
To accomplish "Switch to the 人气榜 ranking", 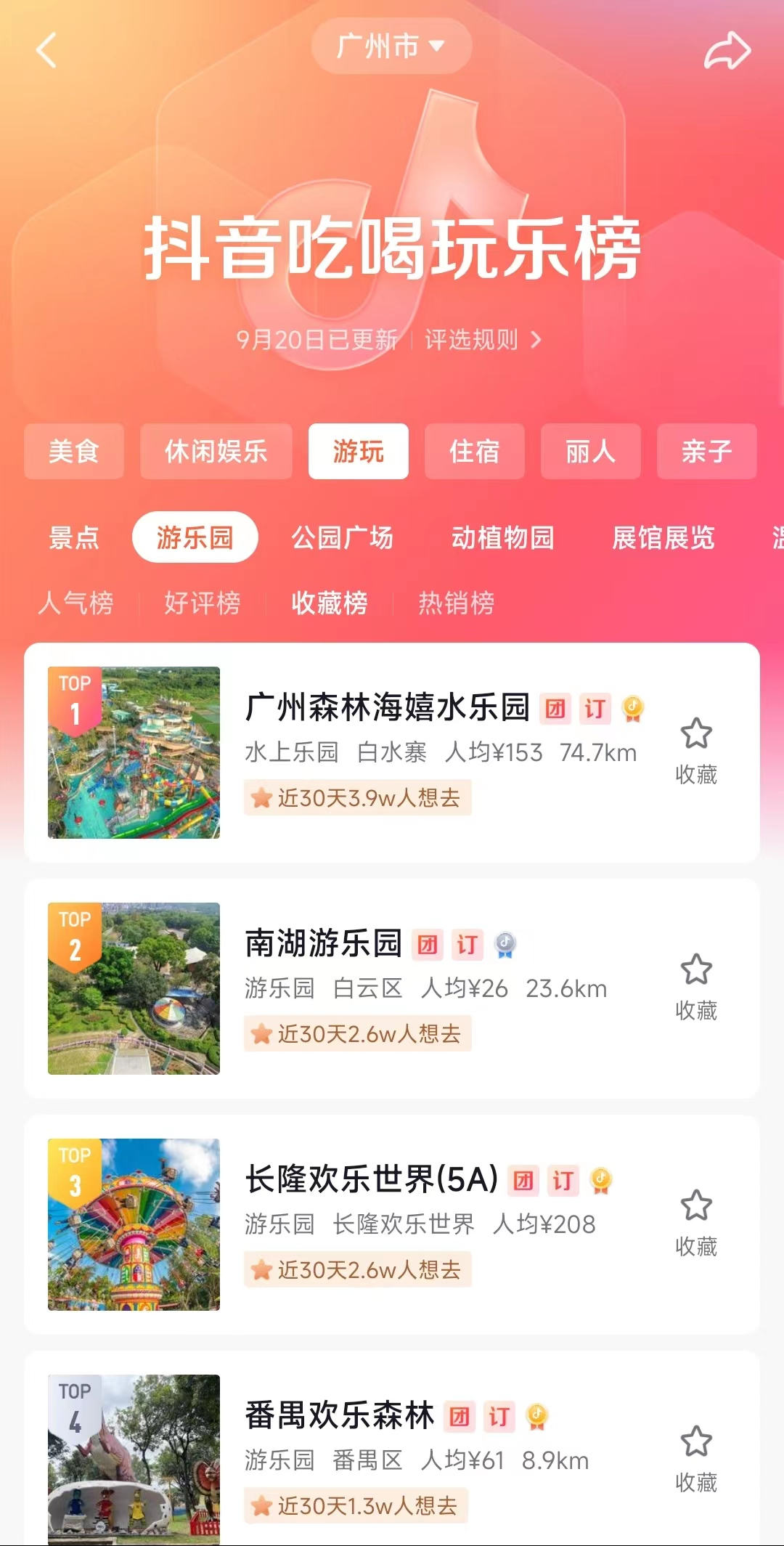I will [76, 603].
